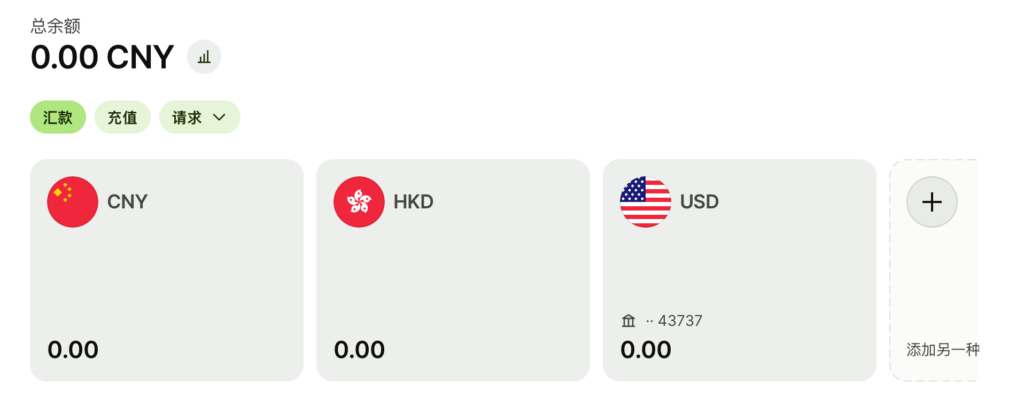
Task: Open the CNY balance card
Action: [x=166, y=270]
